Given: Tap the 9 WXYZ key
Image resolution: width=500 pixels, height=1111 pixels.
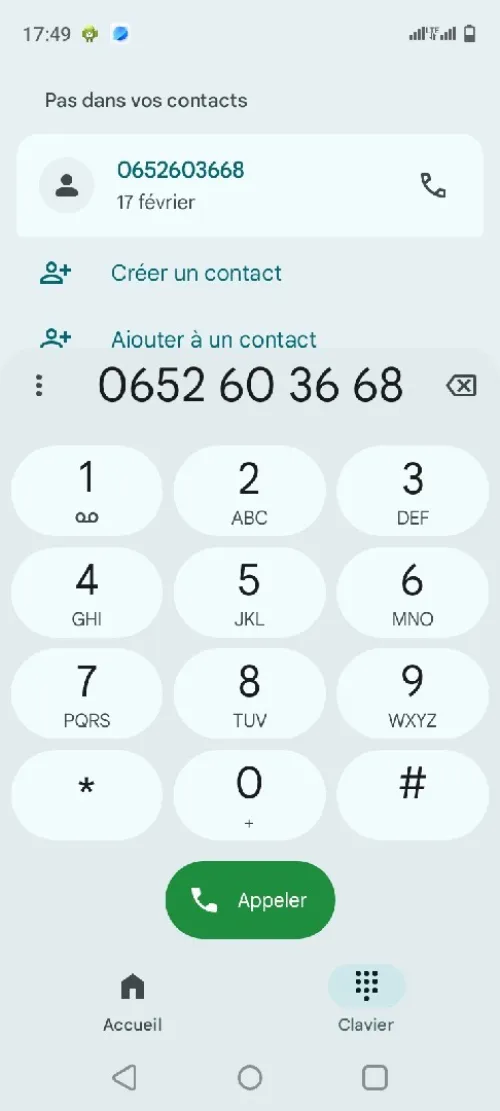Looking at the screenshot, I should 413,694.
